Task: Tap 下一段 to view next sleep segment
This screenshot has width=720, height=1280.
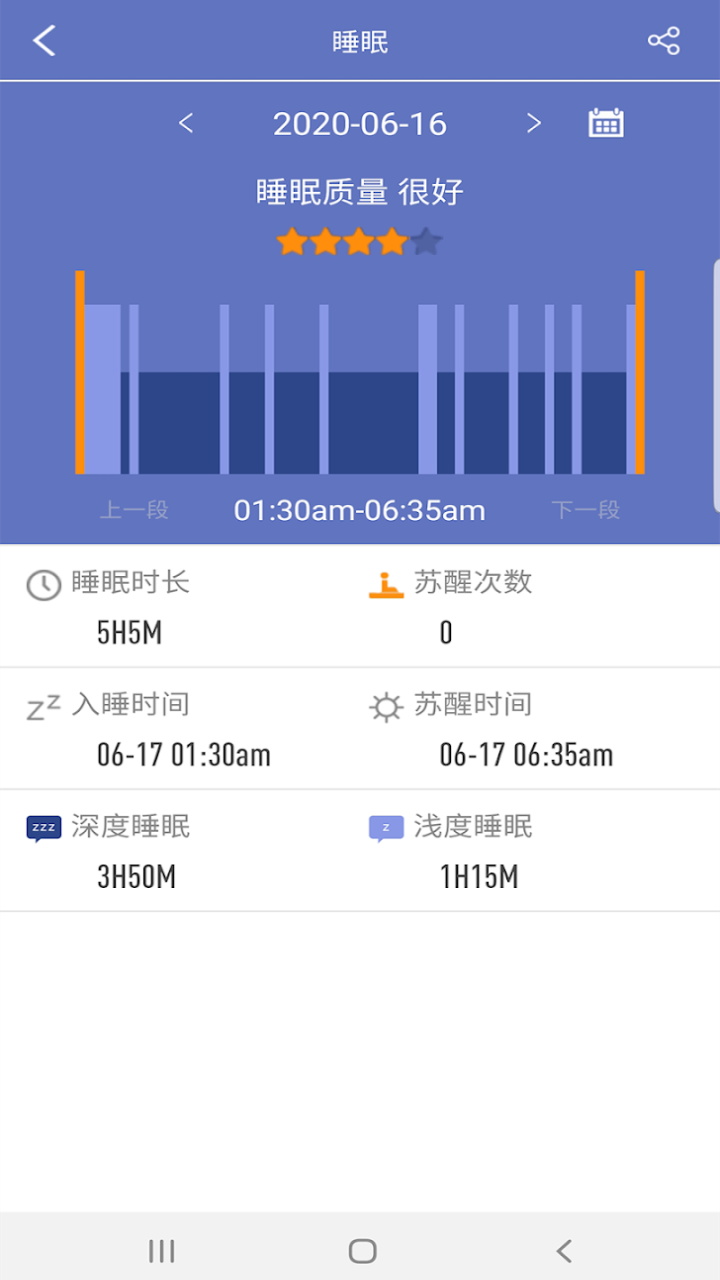Action: (587, 509)
